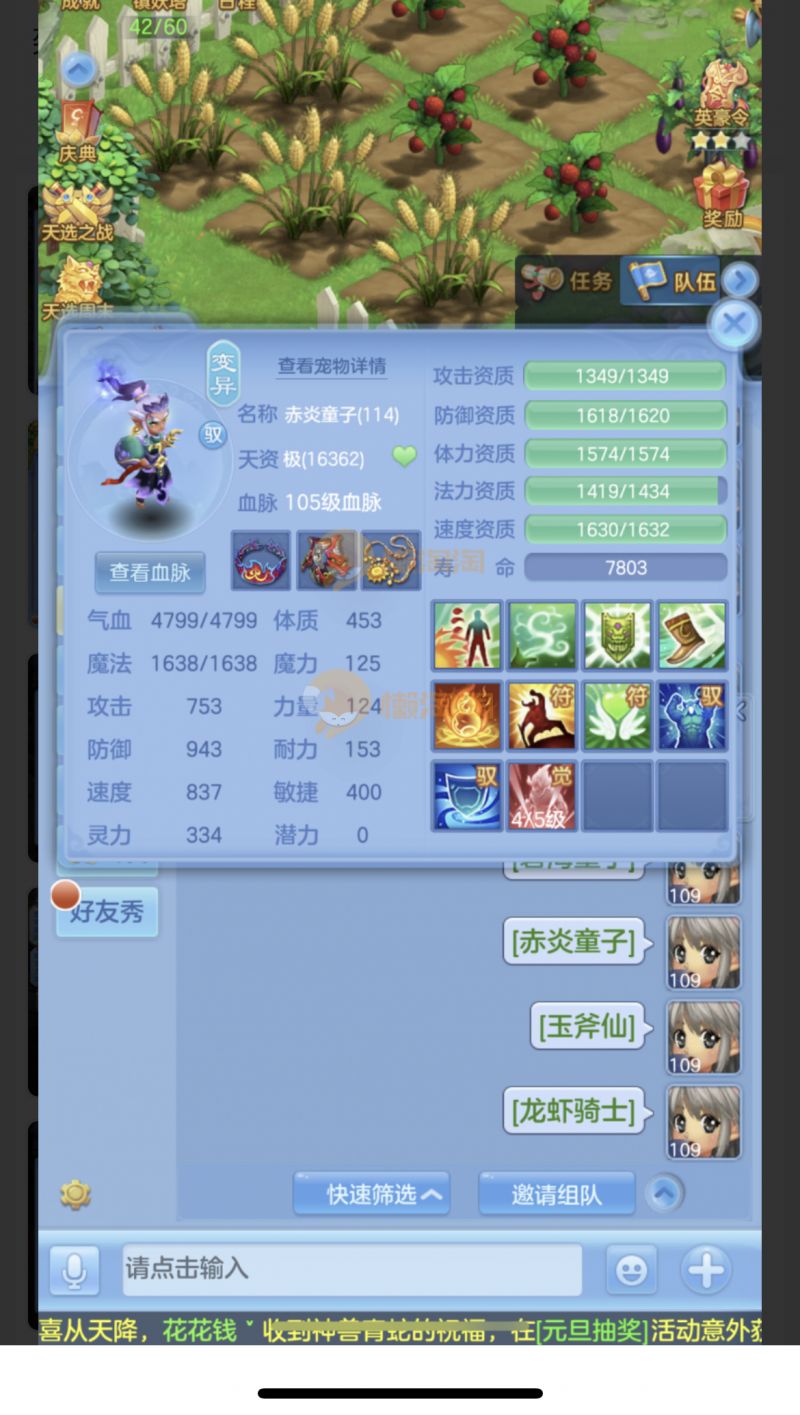Screen dimensions: 800x1415
Task: Open the 好友秀 tab
Action: [107, 912]
